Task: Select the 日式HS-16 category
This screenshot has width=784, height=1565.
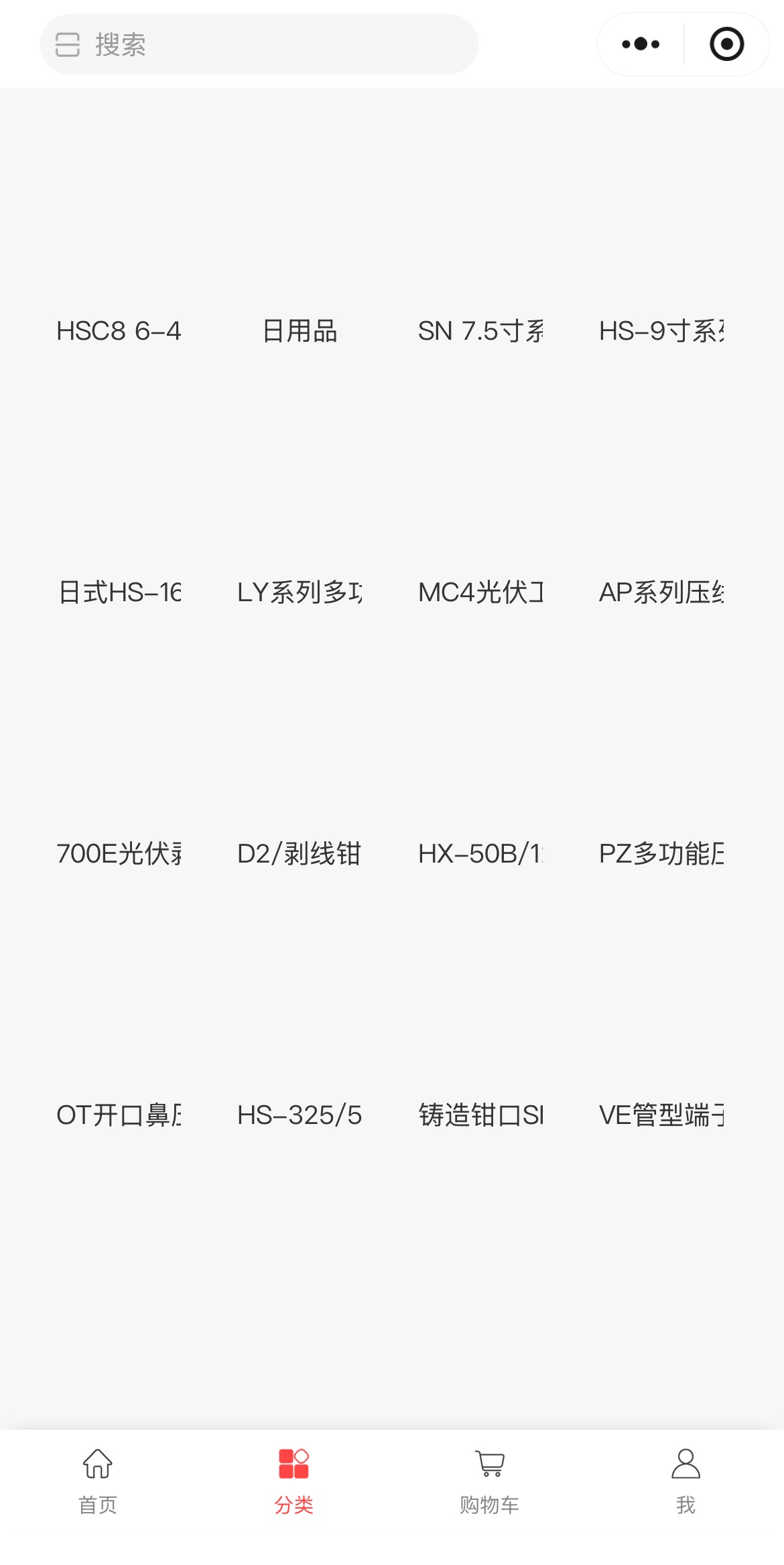Action: [119, 592]
